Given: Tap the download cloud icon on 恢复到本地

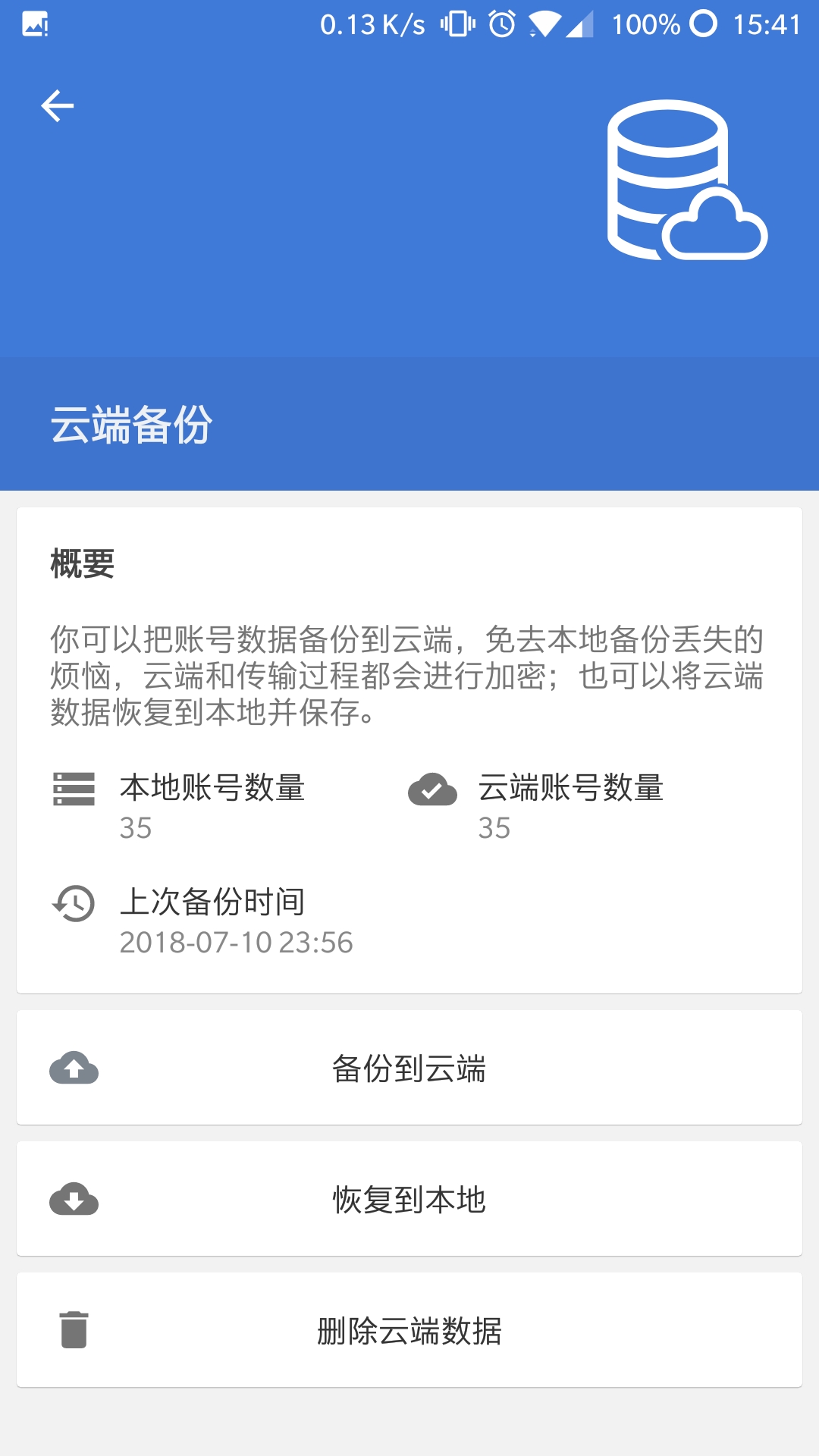Looking at the screenshot, I should (74, 1198).
